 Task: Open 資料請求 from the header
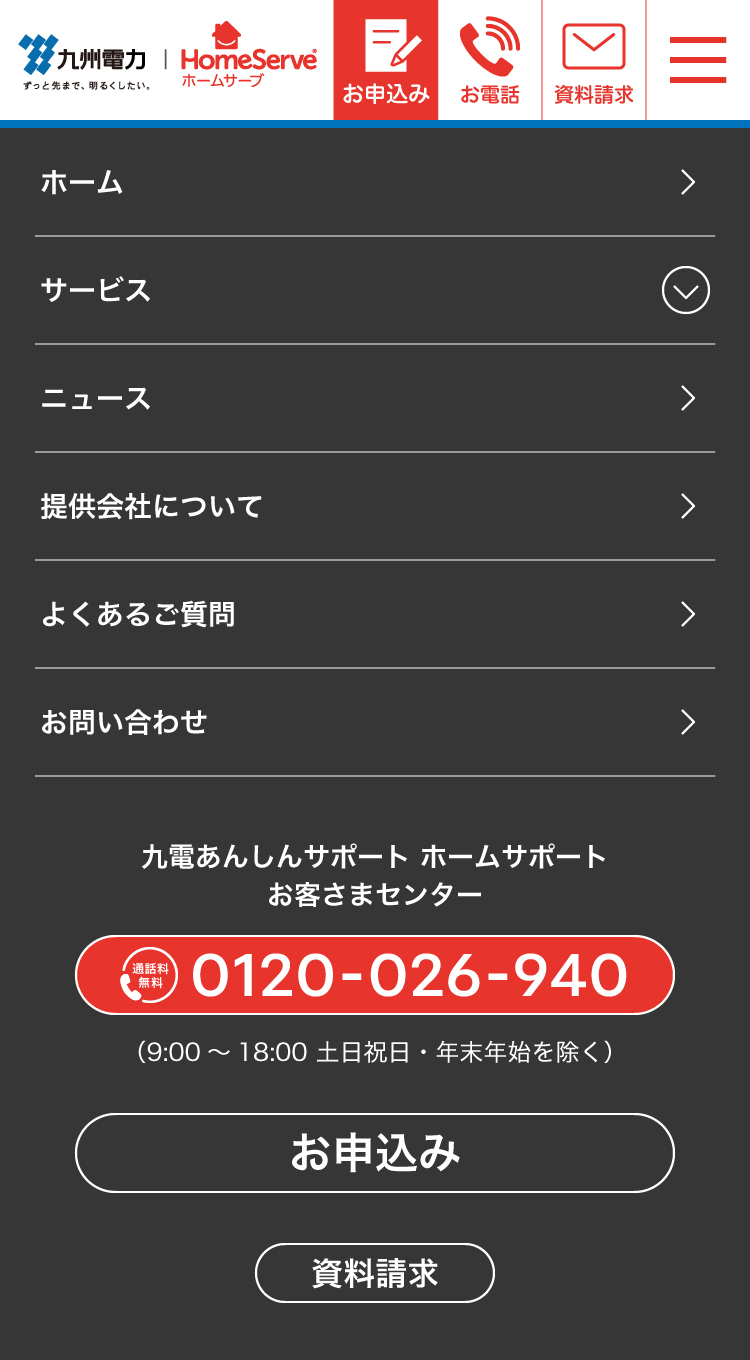594,60
